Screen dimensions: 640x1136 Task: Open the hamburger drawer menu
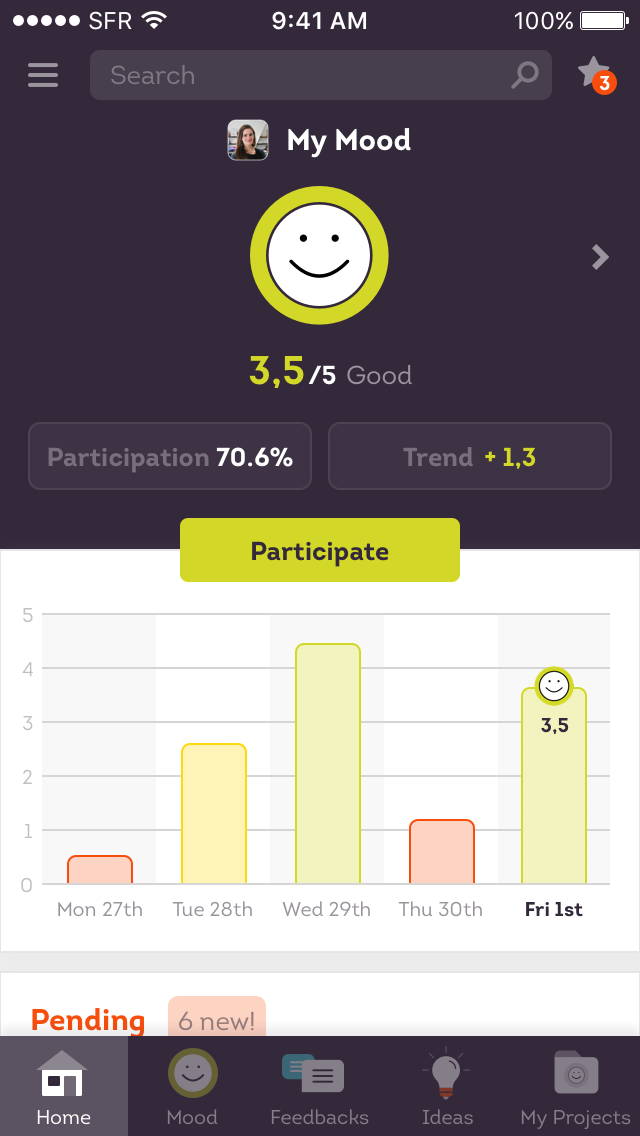(43, 75)
